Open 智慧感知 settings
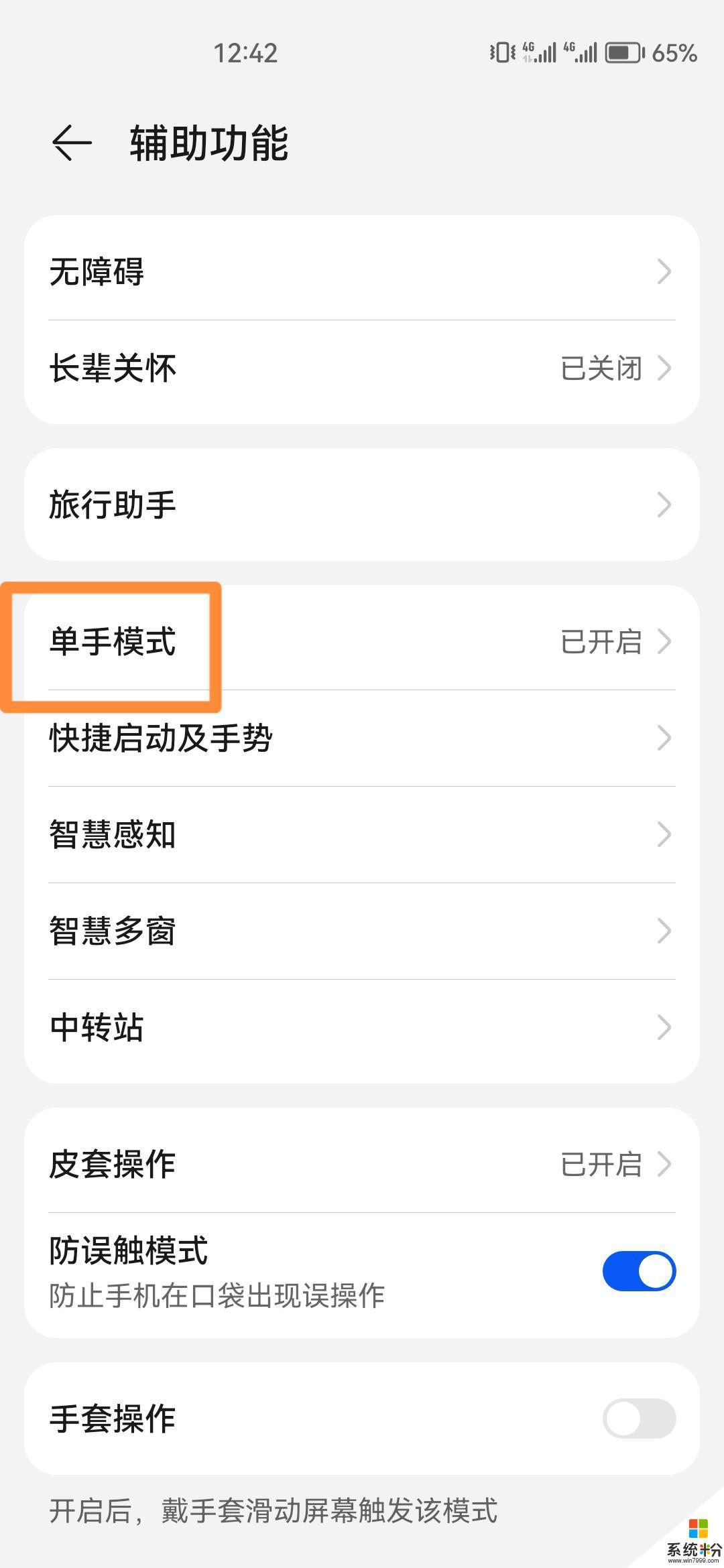The image size is (724, 1568). pyautogui.click(x=362, y=834)
